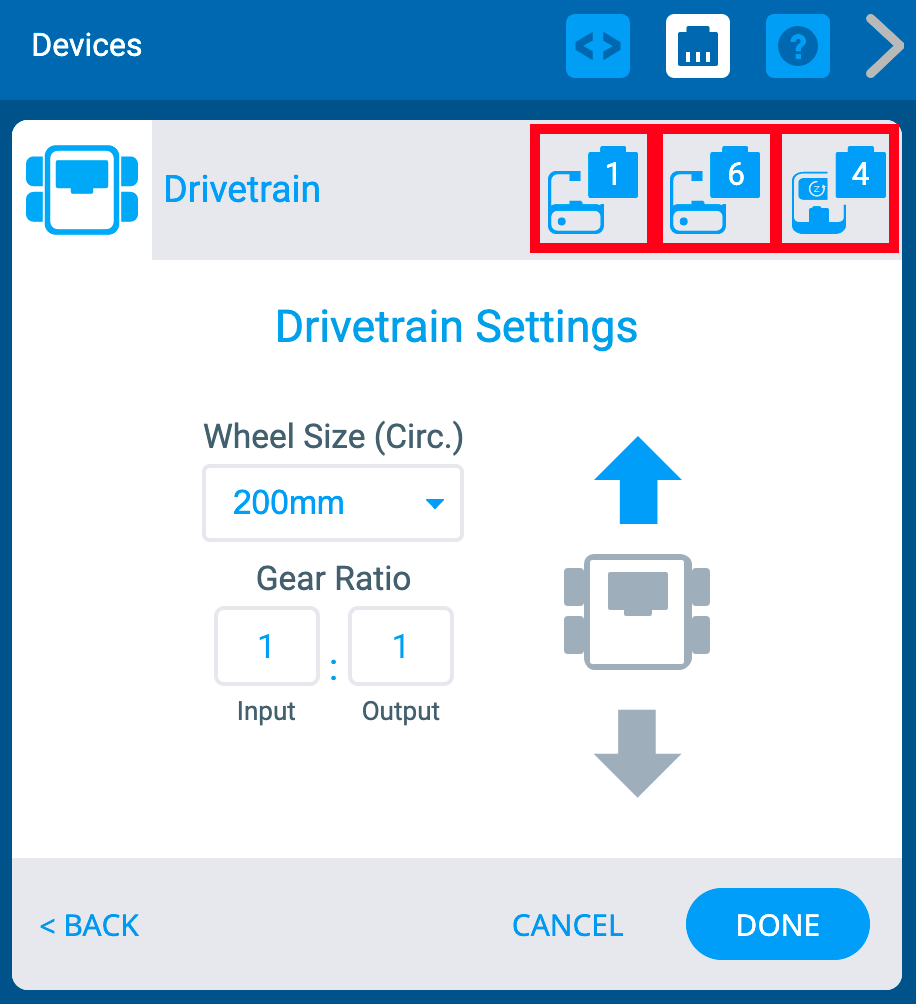Expand the panel with the right chevron arrow

[x=884, y=46]
